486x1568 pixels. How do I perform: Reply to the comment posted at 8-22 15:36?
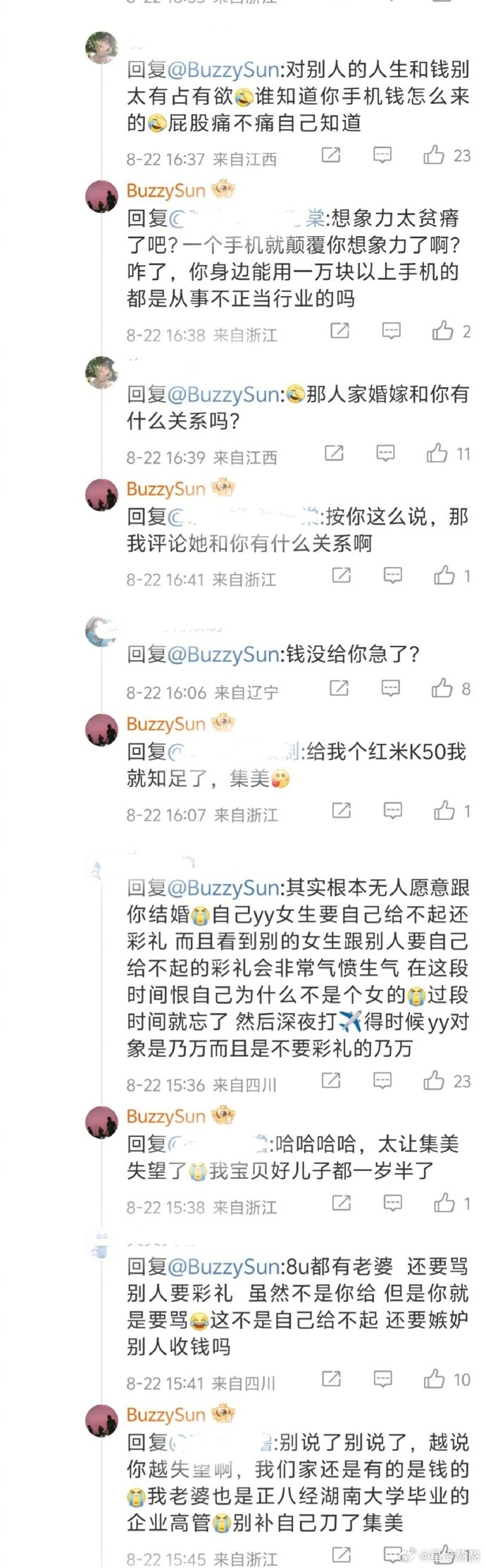(x=382, y=1080)
